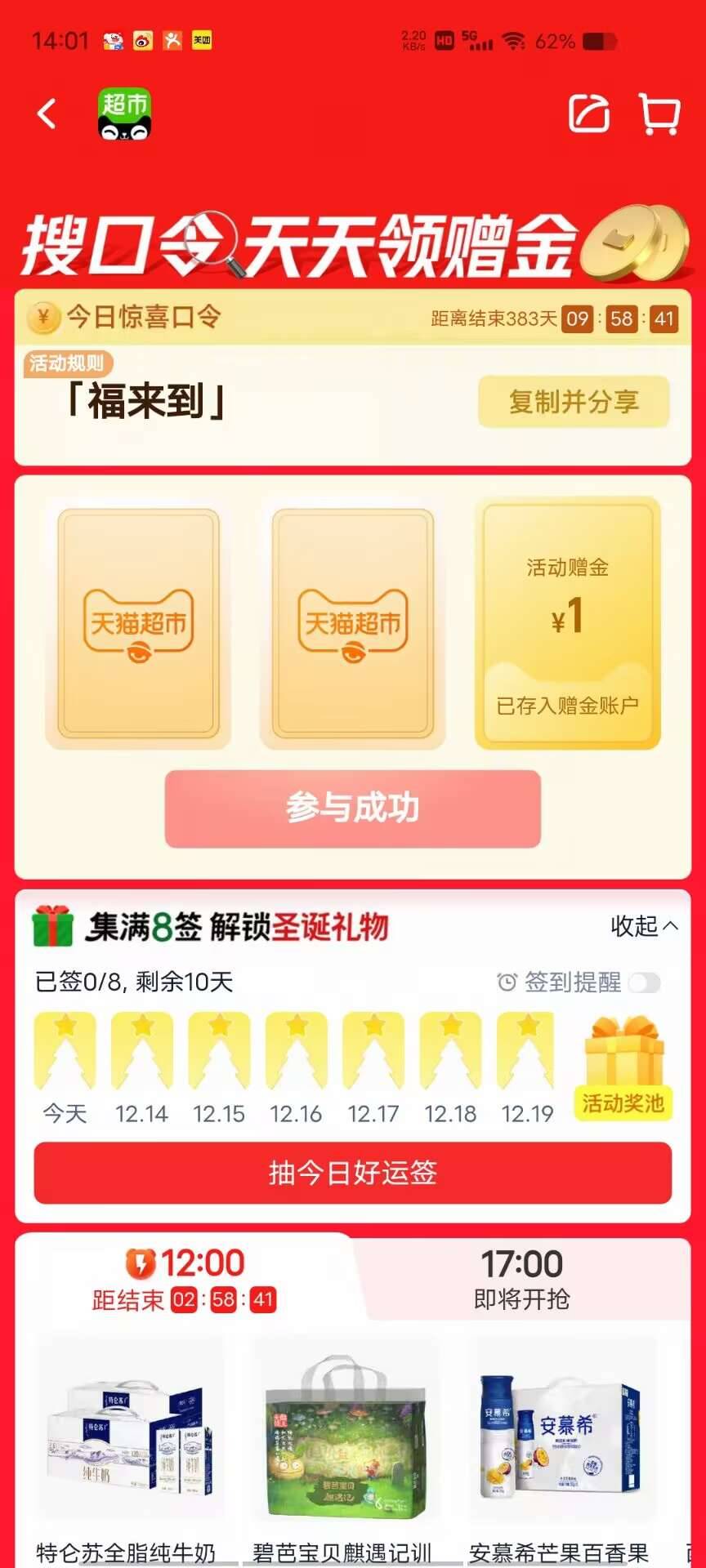Viewport: 706px width, 1568px height.
Task: Open the 活动奖池 prize pool
Action: (623, 1068)
